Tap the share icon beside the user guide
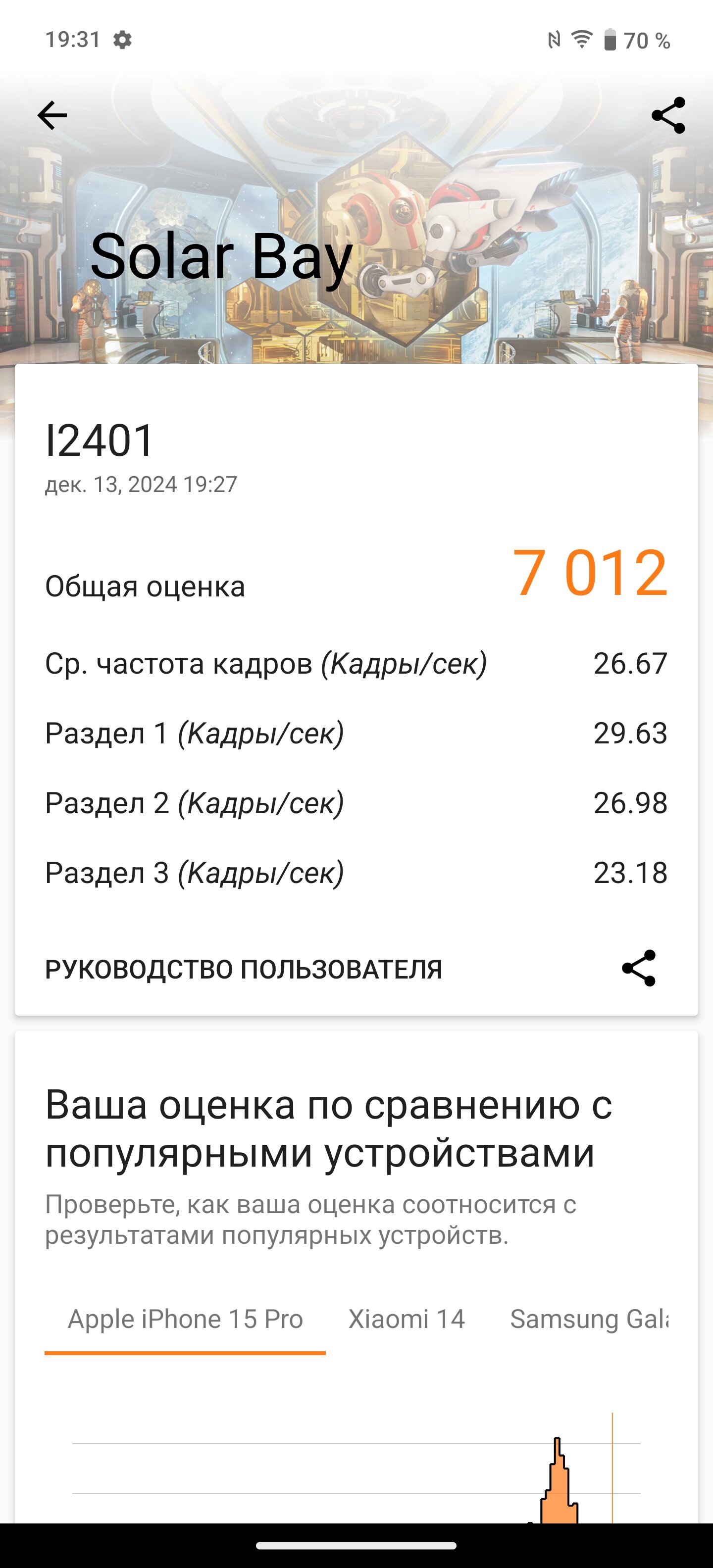 click(638, 968)
